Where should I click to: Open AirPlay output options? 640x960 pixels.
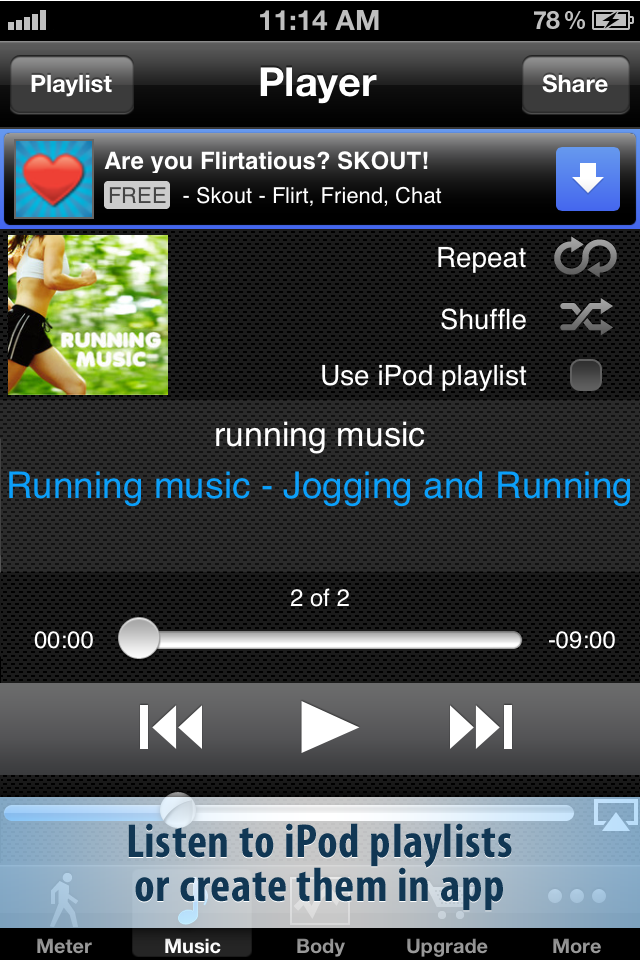tap(614, 814)
